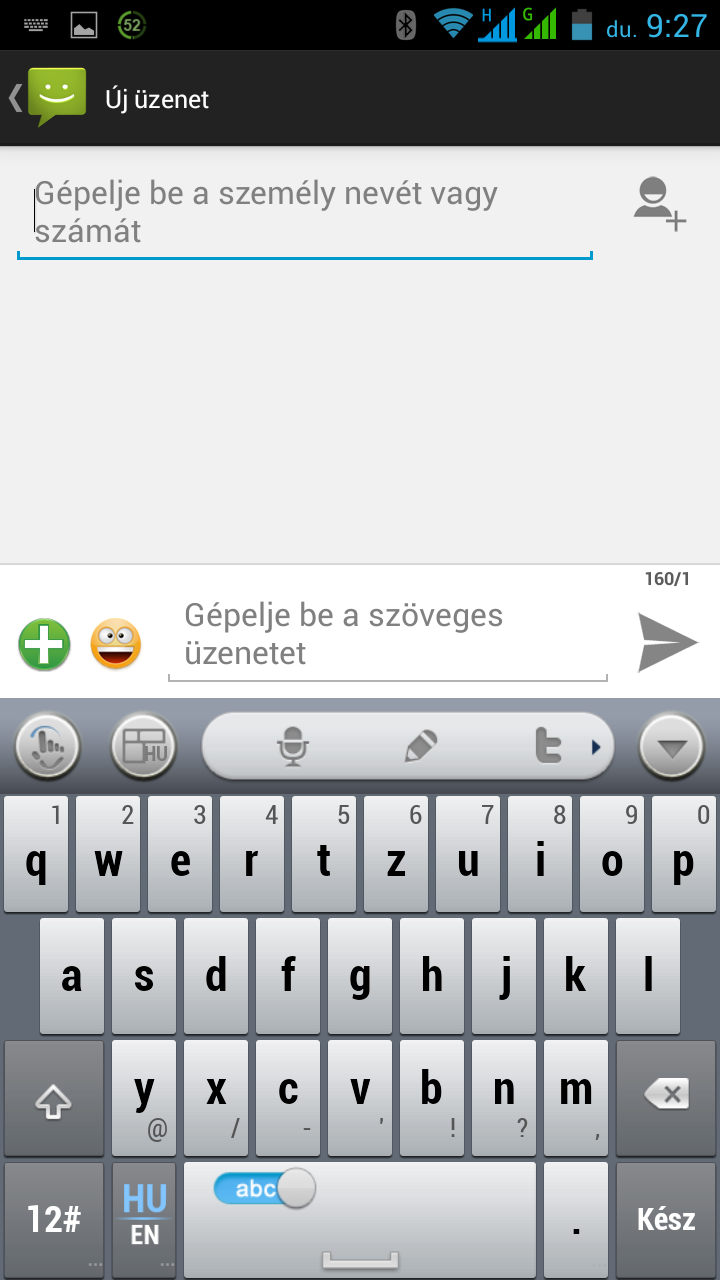Switch to handwriting pencil input
Image resolution: width=720 pixels, height=1280 pixels.
click(421, 746)
